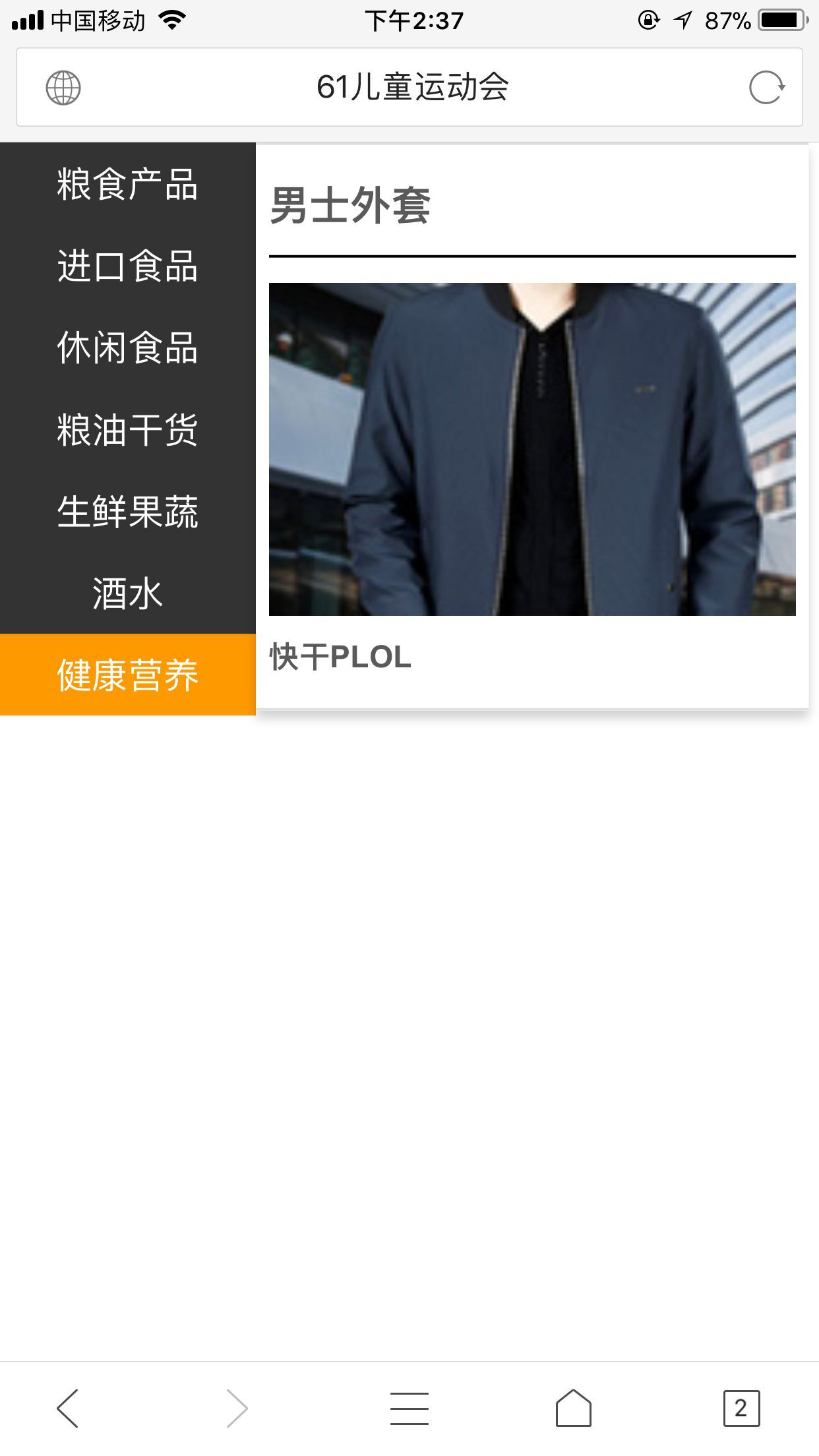Reload the page with the refresh icon
The height and width of the screenshot is (1456, 819).
pyautogui.click(x=766, y=88)
